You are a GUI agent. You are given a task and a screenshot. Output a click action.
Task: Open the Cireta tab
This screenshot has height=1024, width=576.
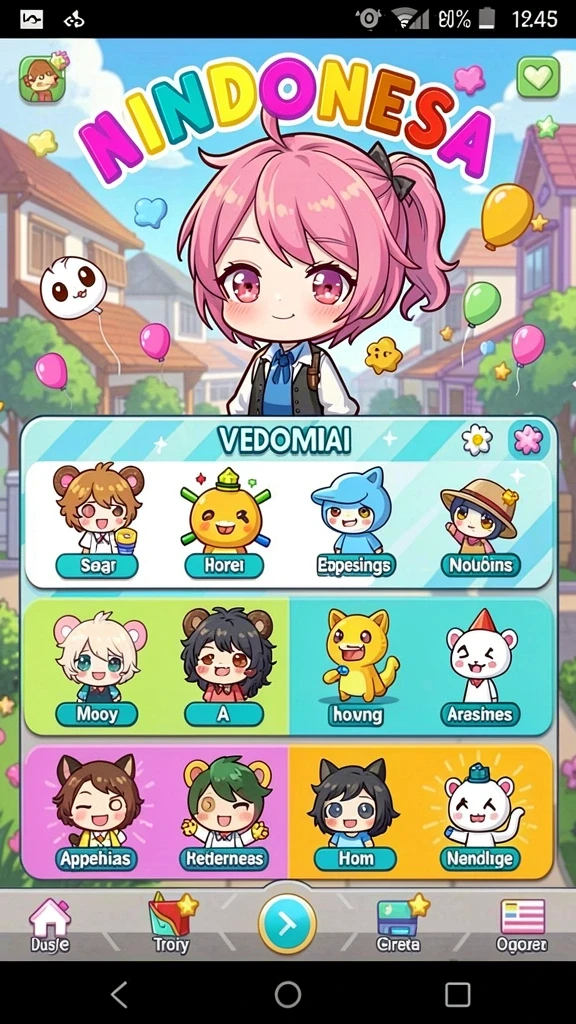click(400, 923)
